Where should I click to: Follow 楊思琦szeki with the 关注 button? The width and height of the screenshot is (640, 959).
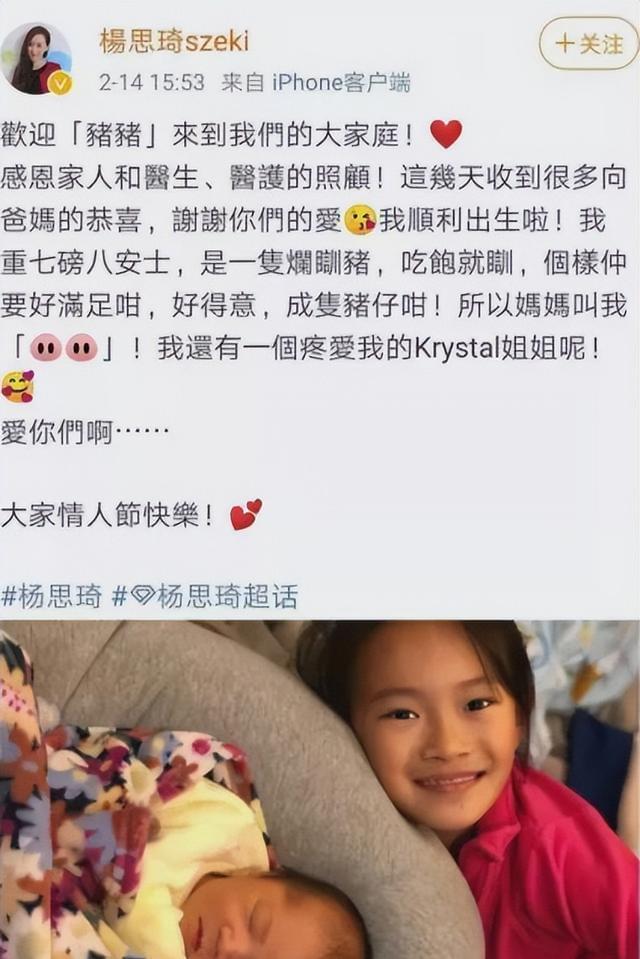point(588,43)
